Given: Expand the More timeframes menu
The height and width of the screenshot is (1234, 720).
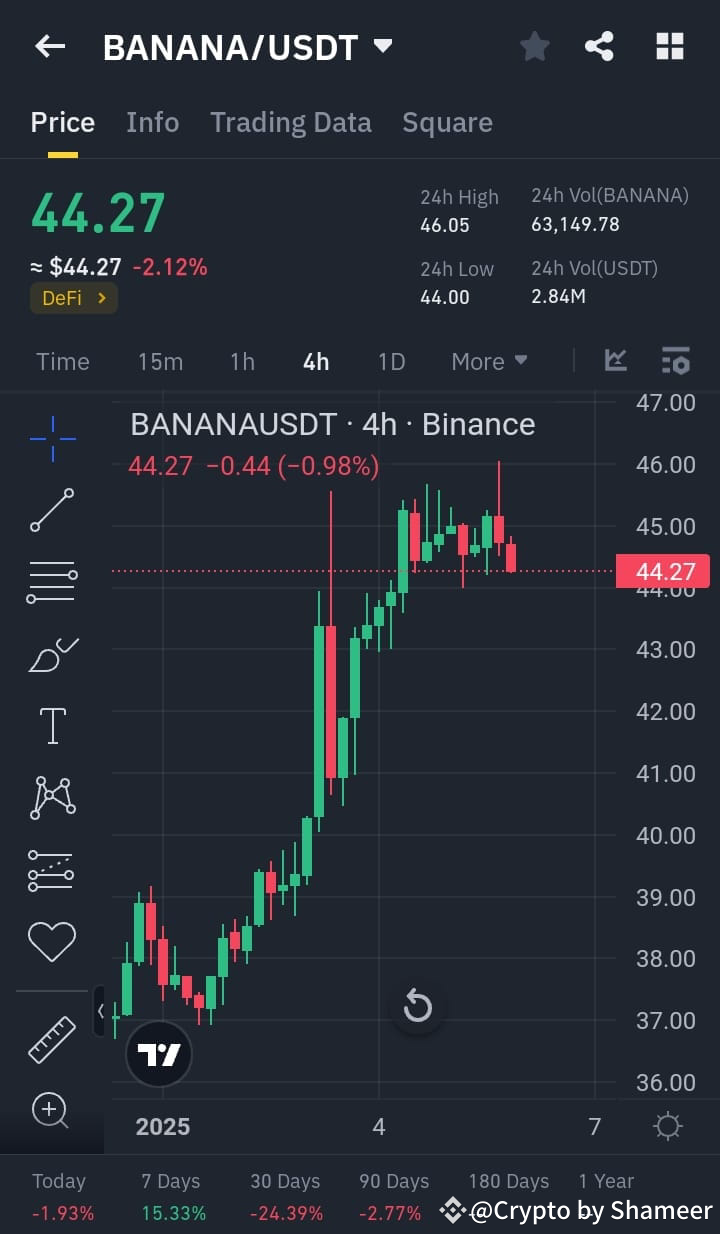Looking at the screenshot, I should (x=489, y=361).
